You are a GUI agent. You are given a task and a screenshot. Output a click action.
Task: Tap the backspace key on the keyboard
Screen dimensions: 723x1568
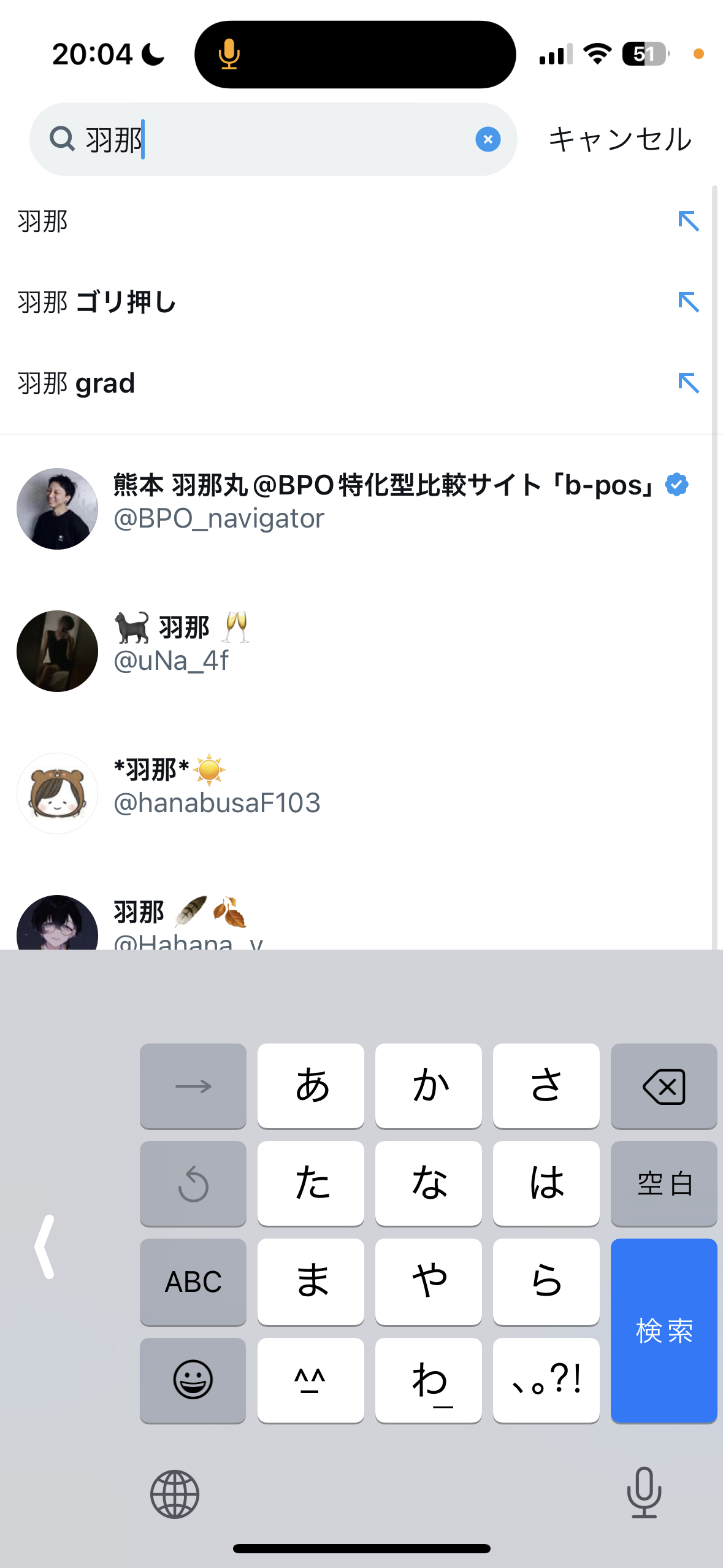coord(664,1086)
